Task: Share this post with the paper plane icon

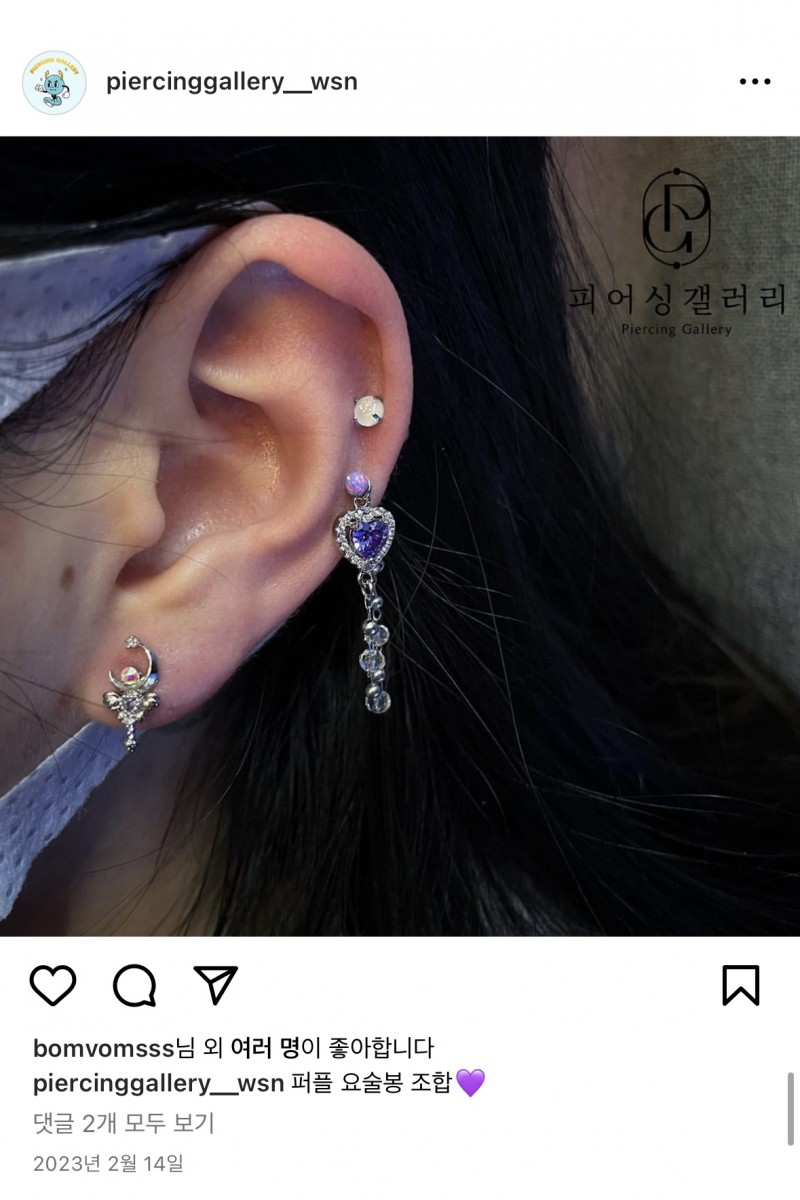Action: point(215,986)
